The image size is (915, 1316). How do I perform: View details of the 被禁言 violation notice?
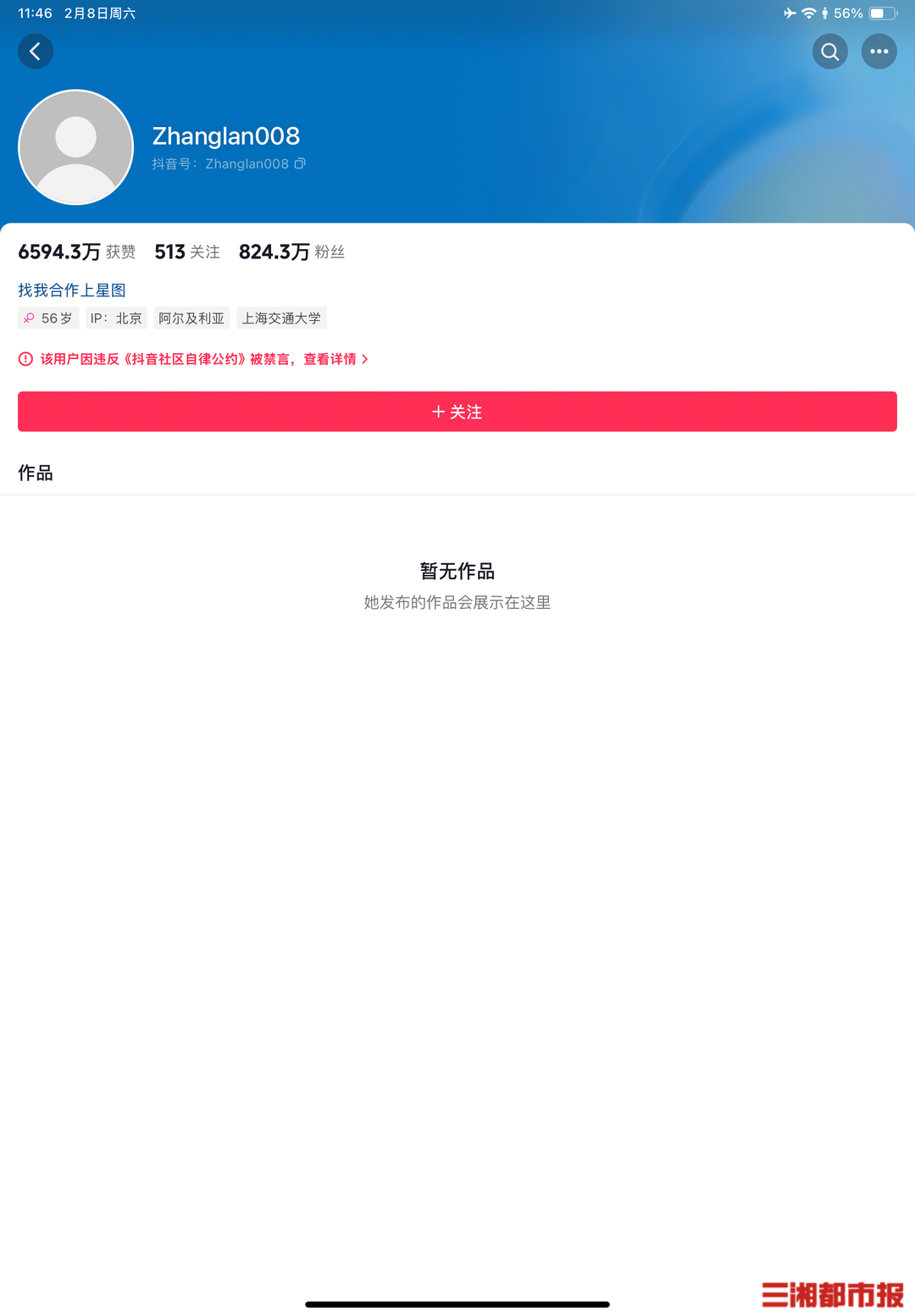click(330, 359)
